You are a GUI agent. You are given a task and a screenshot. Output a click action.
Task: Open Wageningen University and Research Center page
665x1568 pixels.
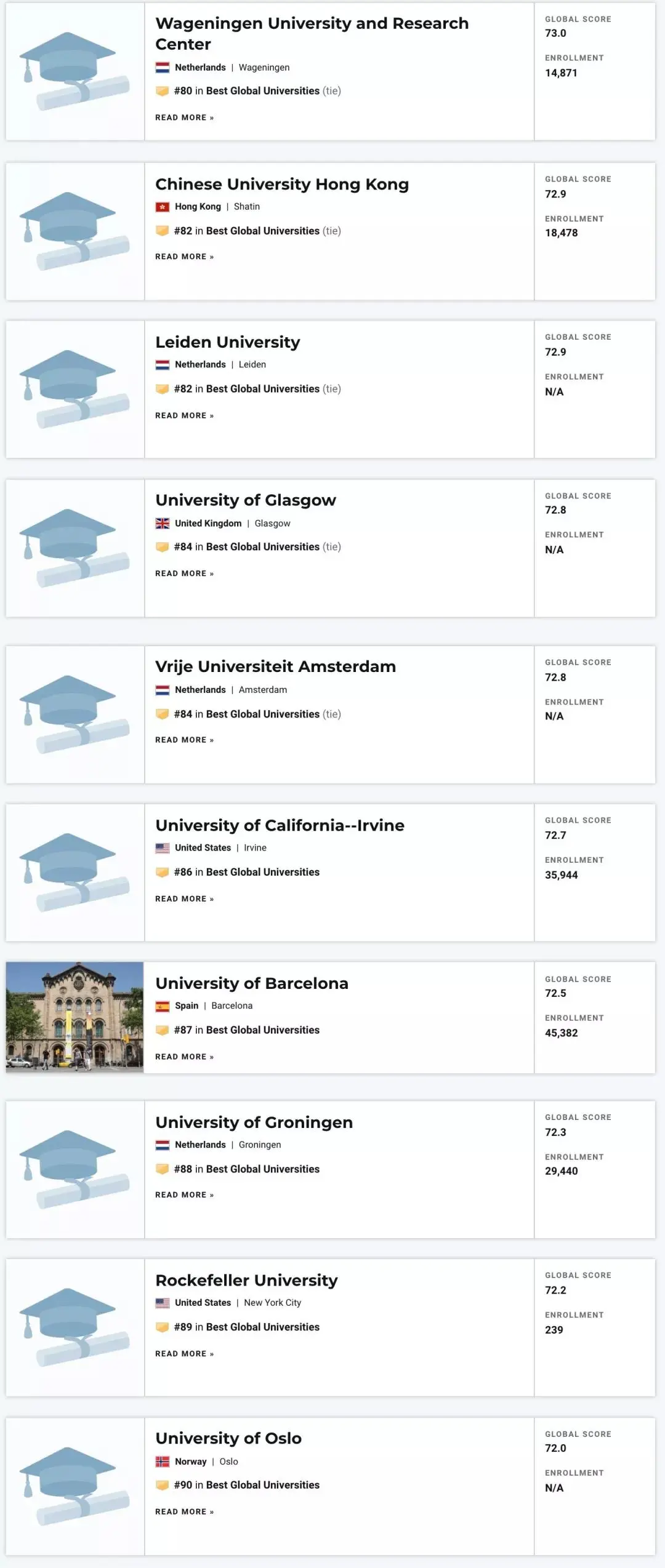[311, 33]
